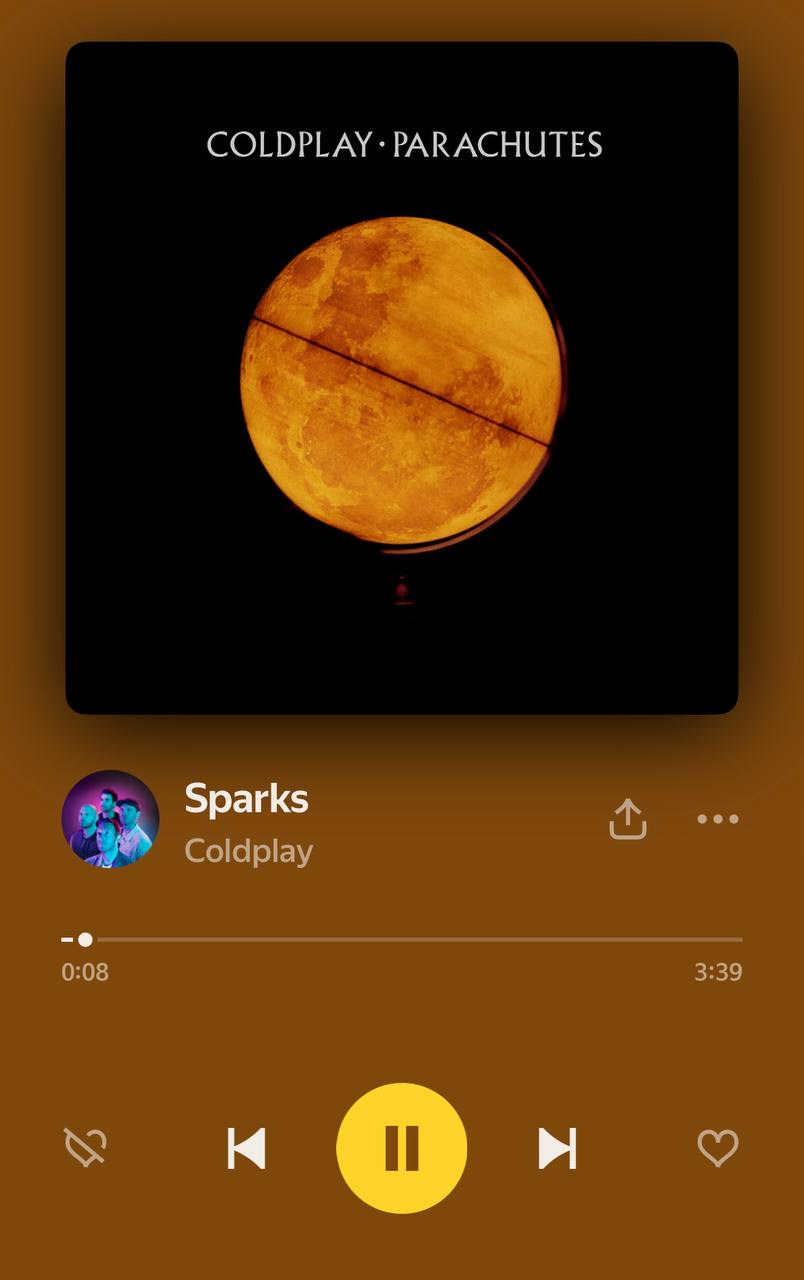Like the track with the heart icon

[717, 1148]
